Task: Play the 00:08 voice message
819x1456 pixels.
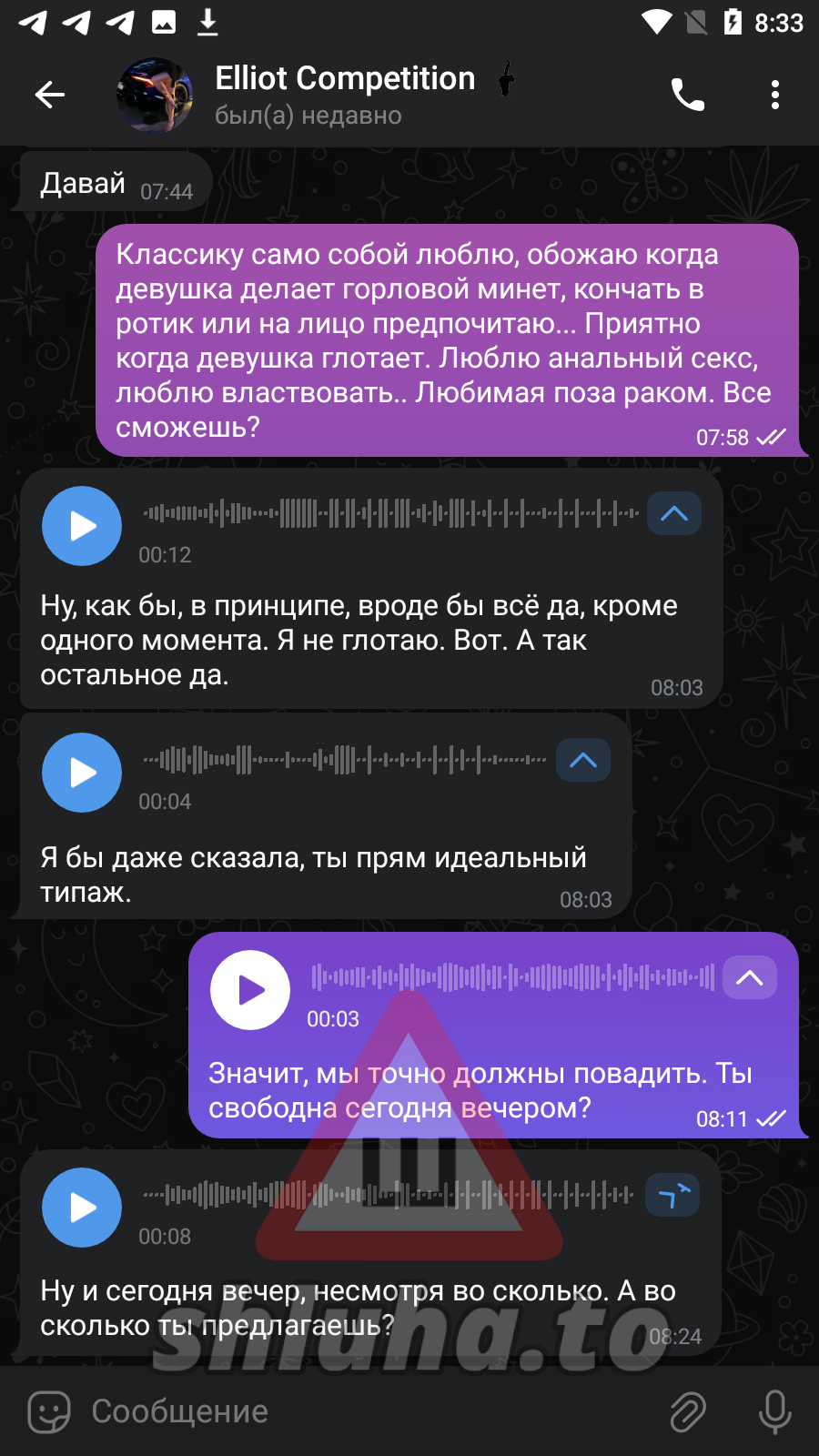Action: pos(82,1208)
